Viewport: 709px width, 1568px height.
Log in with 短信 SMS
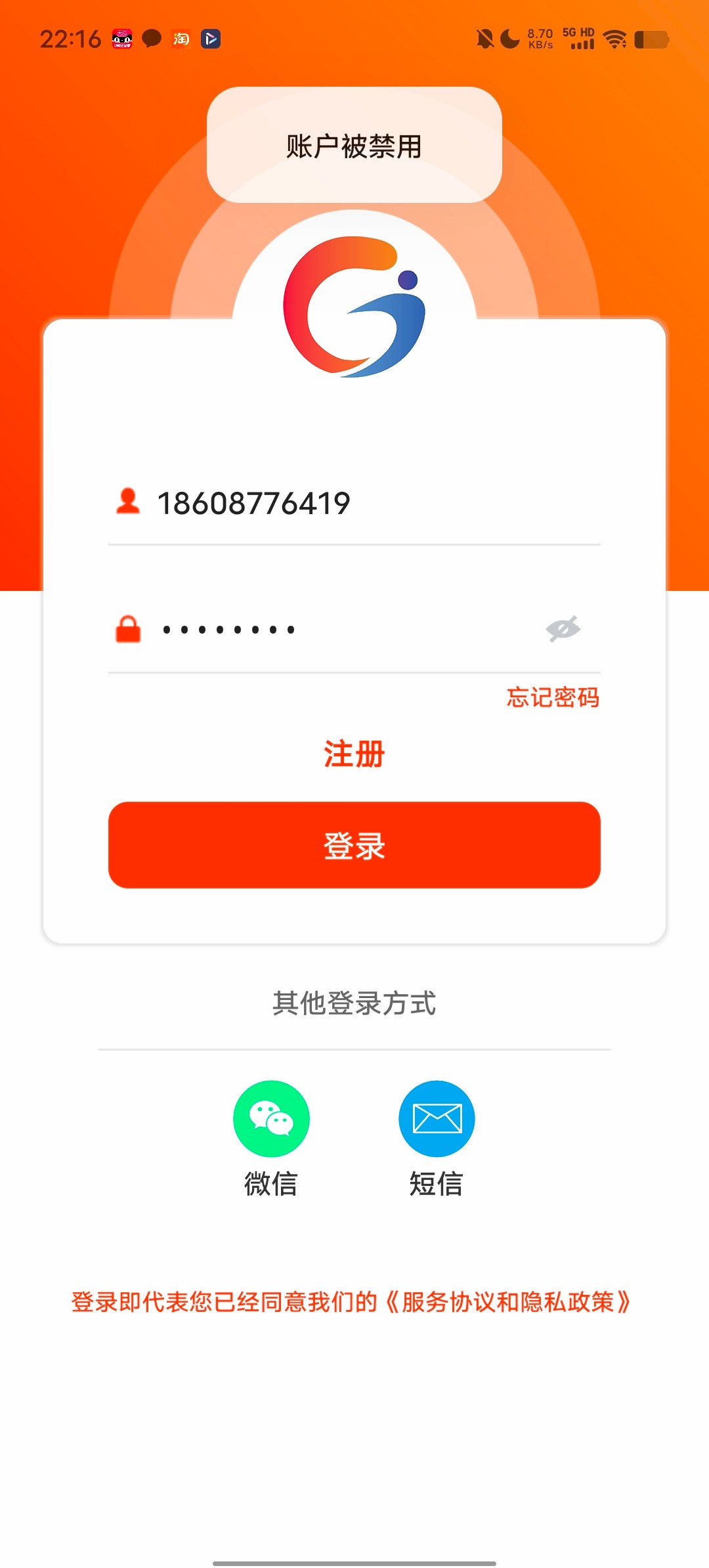pyautogui.click(x=437, y=1119)
